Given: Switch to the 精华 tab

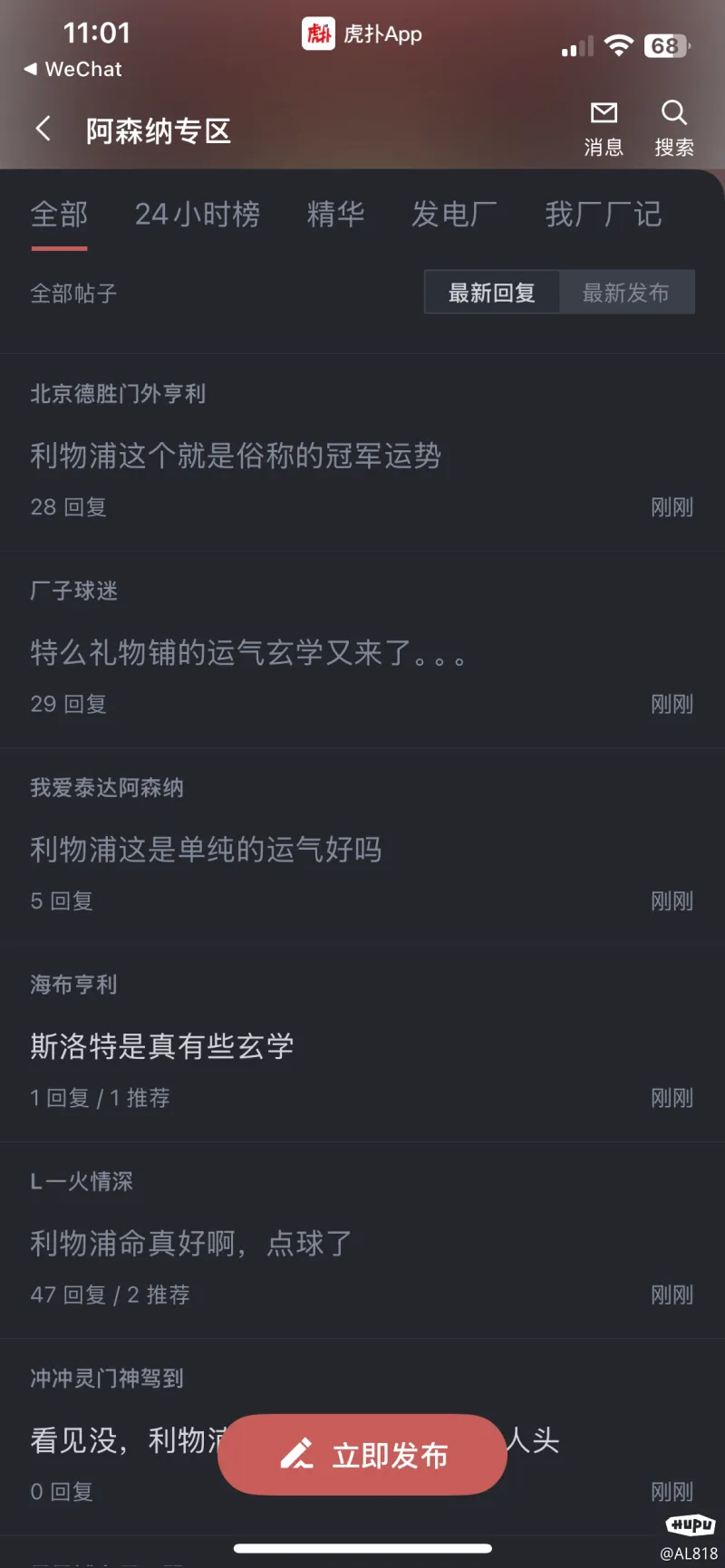Looking at the screenshot, I should [336, 215].
